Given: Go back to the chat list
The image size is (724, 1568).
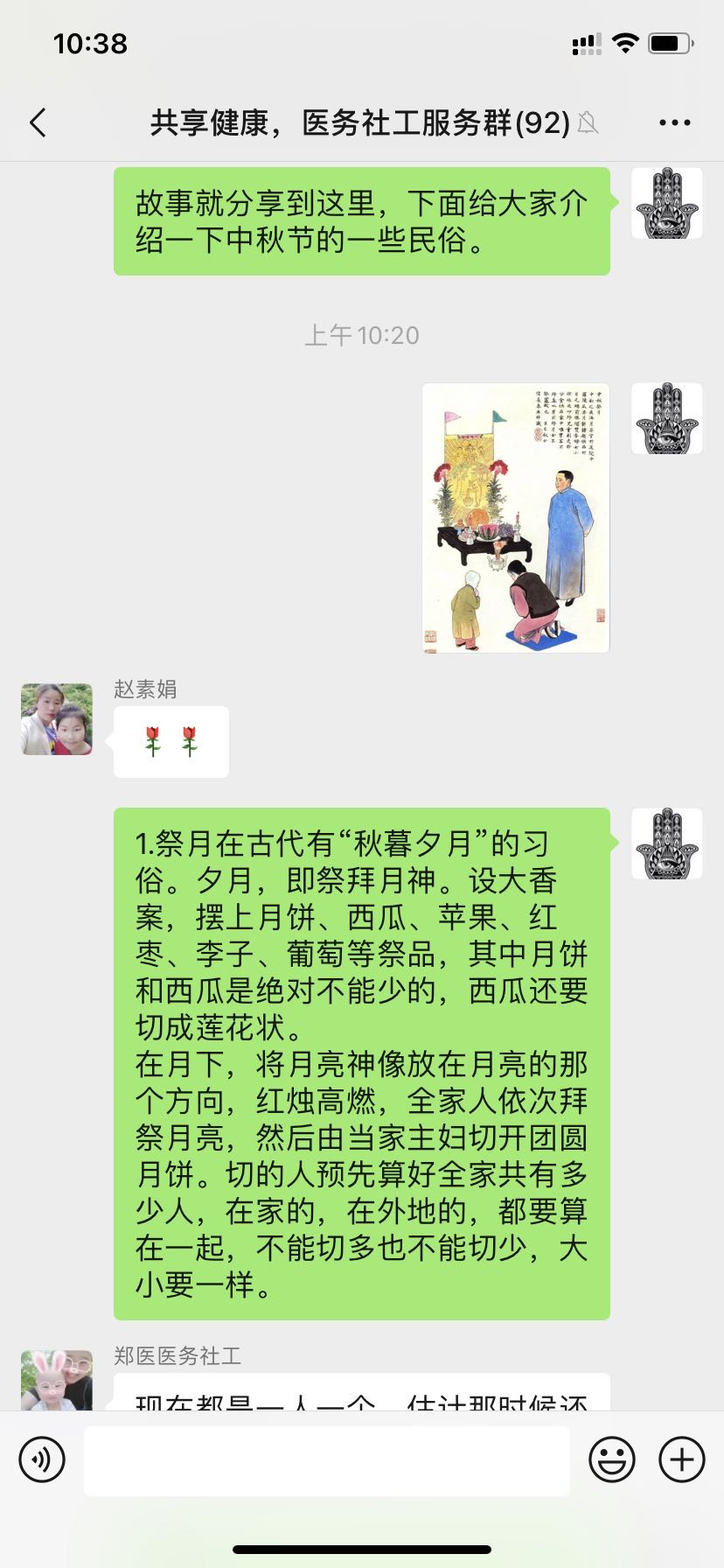Looking at the screenshot, I should [38, 123].
